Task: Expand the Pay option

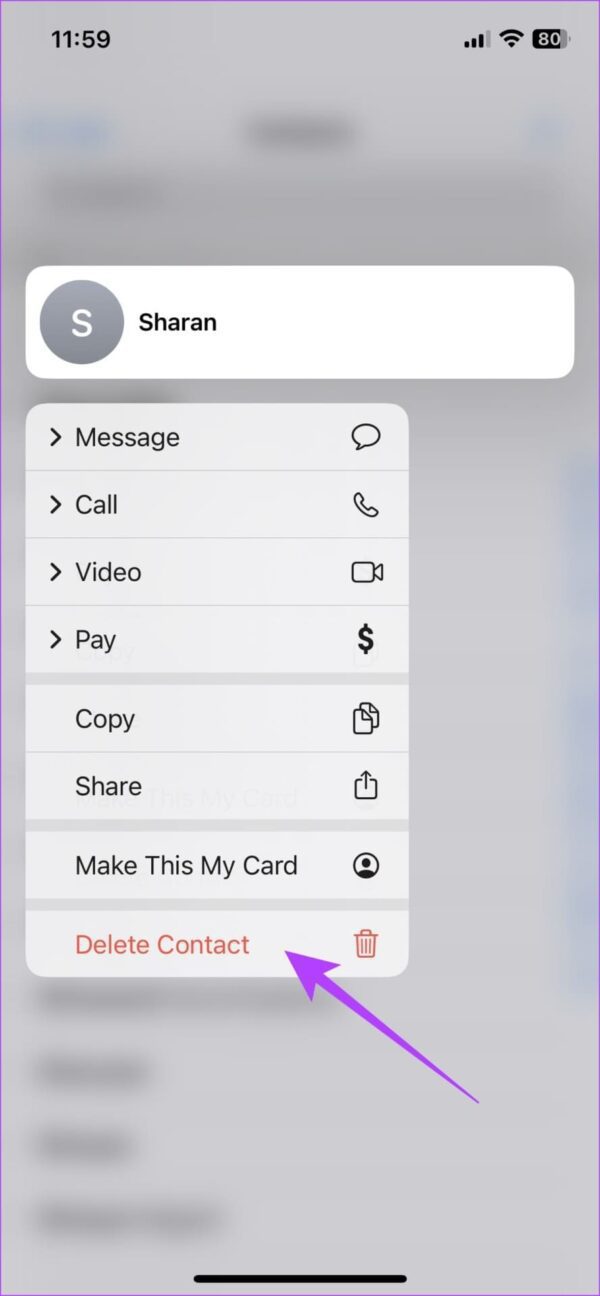Action: coord(216,639)
